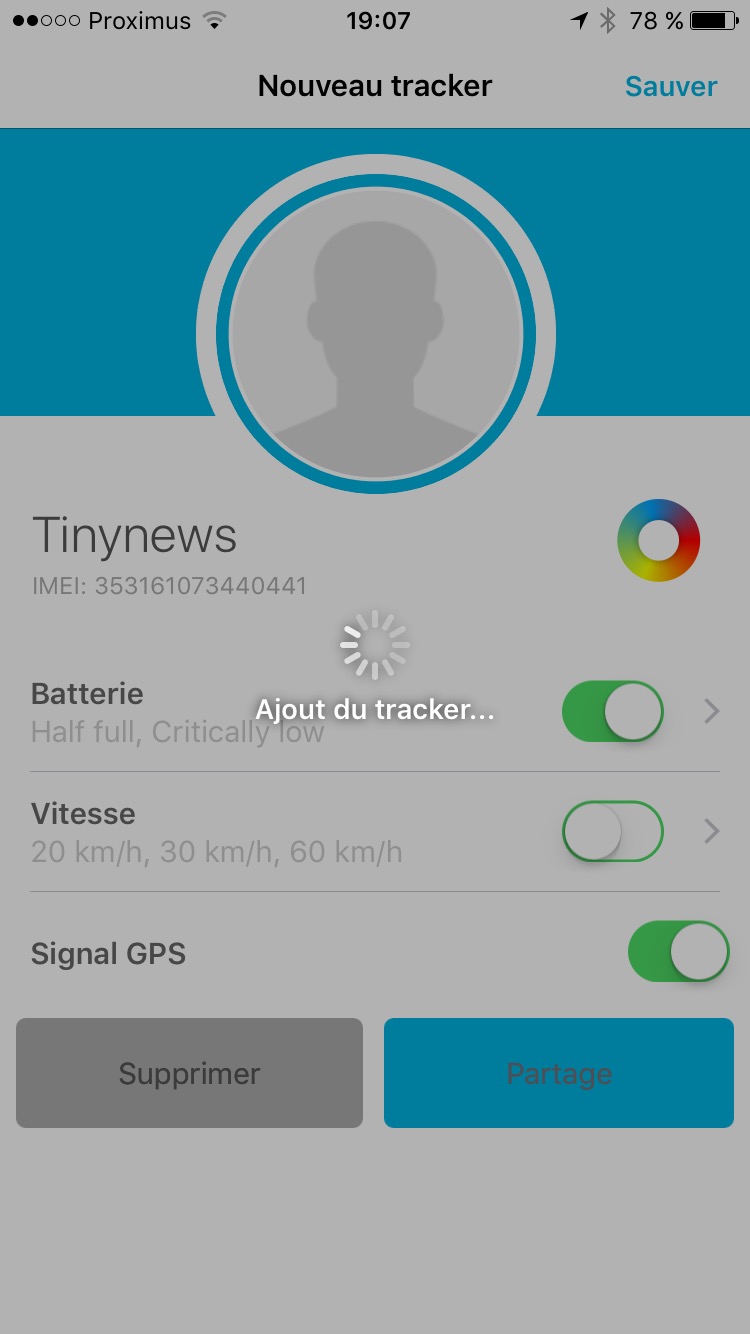This screenshot has width=750, height=1334.
Task: Tap the Supprimer button
Action: [189, 1073]
